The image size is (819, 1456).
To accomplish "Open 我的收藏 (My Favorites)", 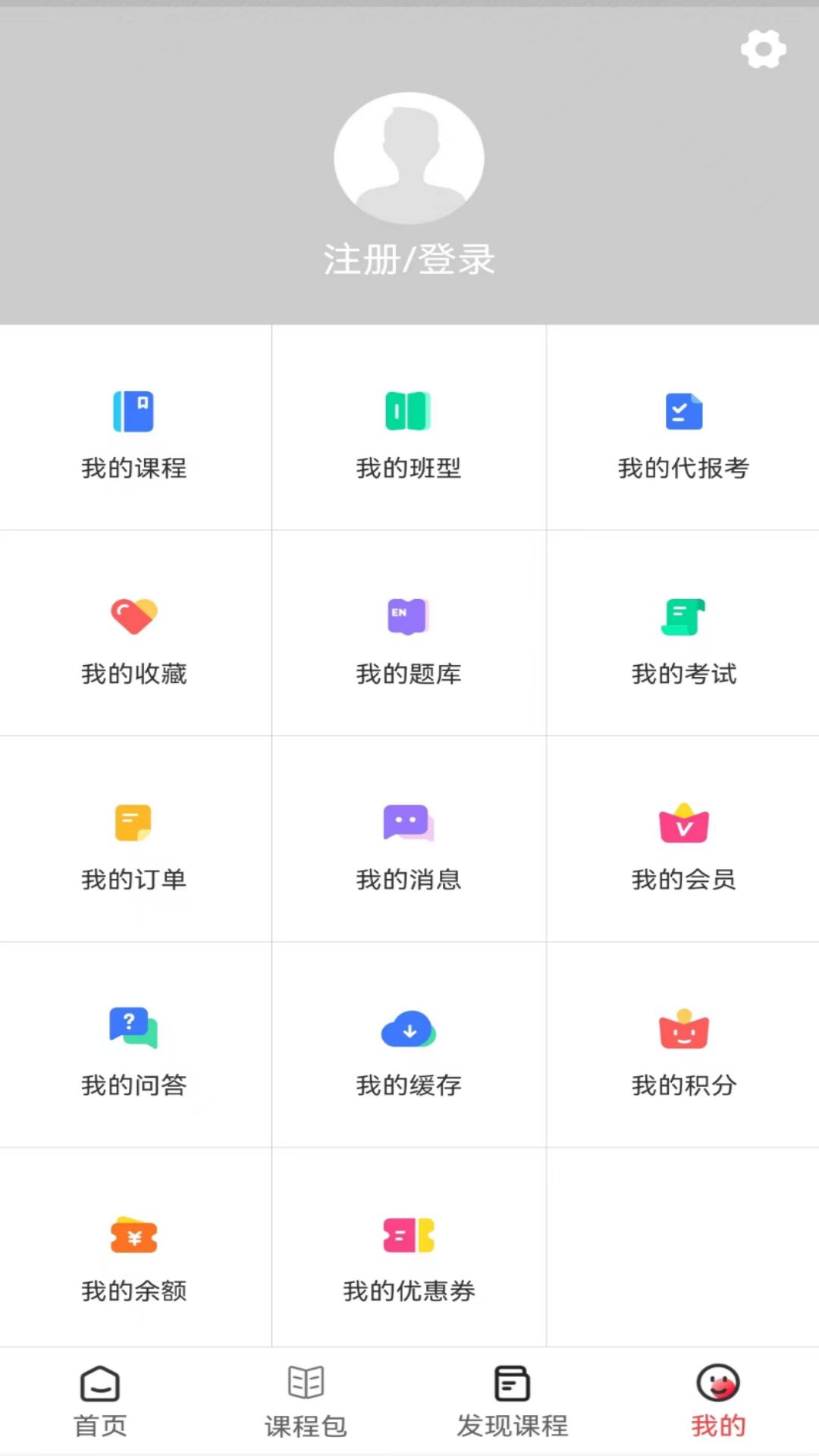I will coord(135,641).
